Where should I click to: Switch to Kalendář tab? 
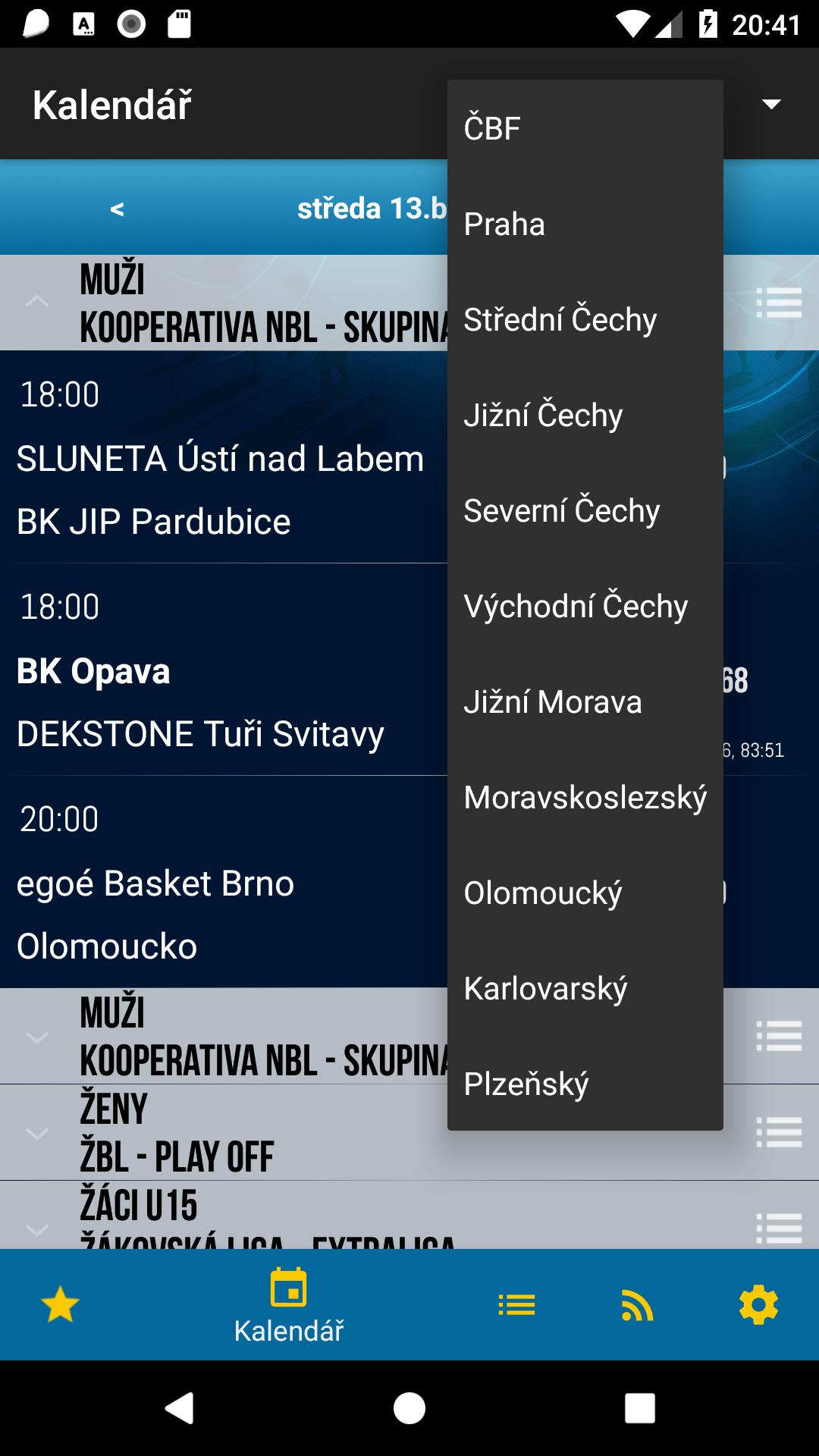point(288,1305)
